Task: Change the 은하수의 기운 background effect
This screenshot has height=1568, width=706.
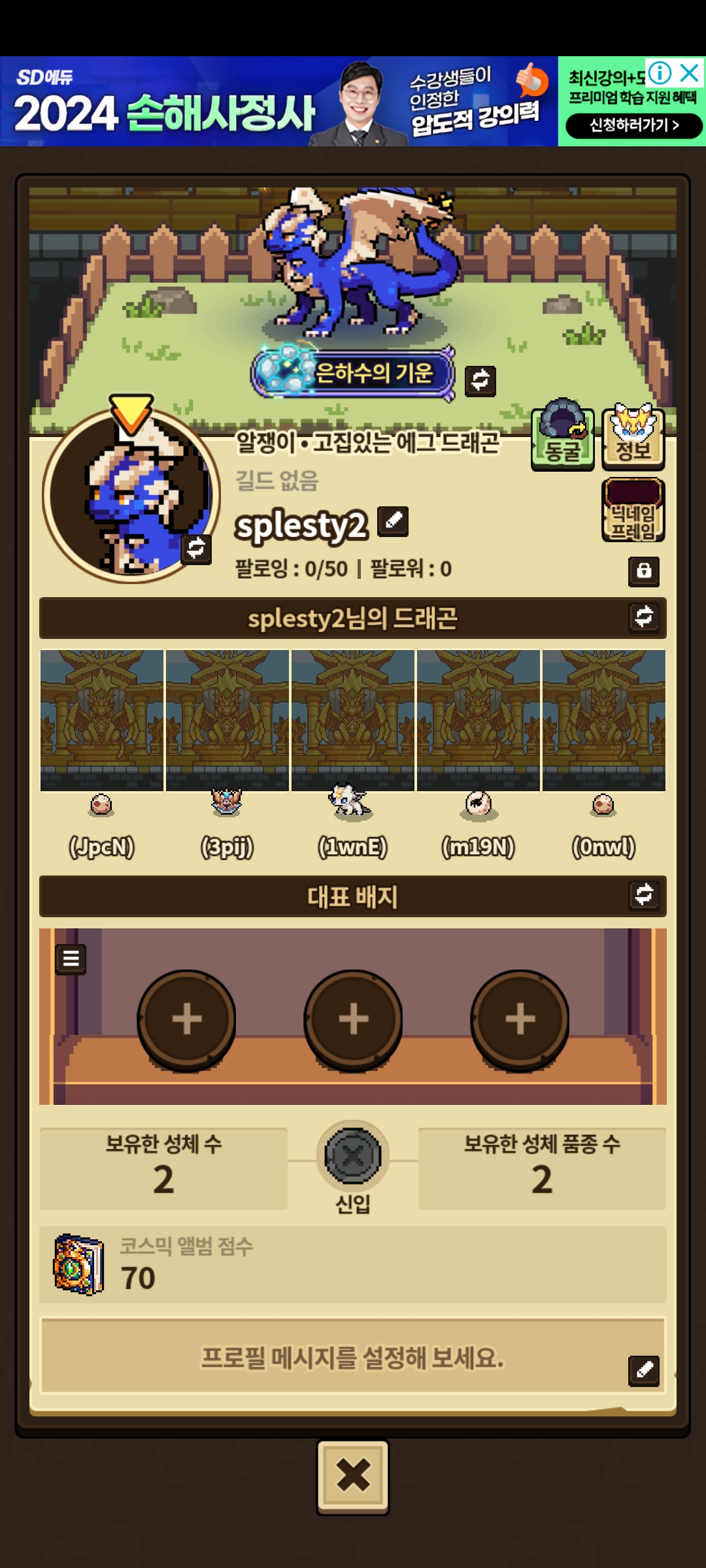Action: tap(480, 380)
